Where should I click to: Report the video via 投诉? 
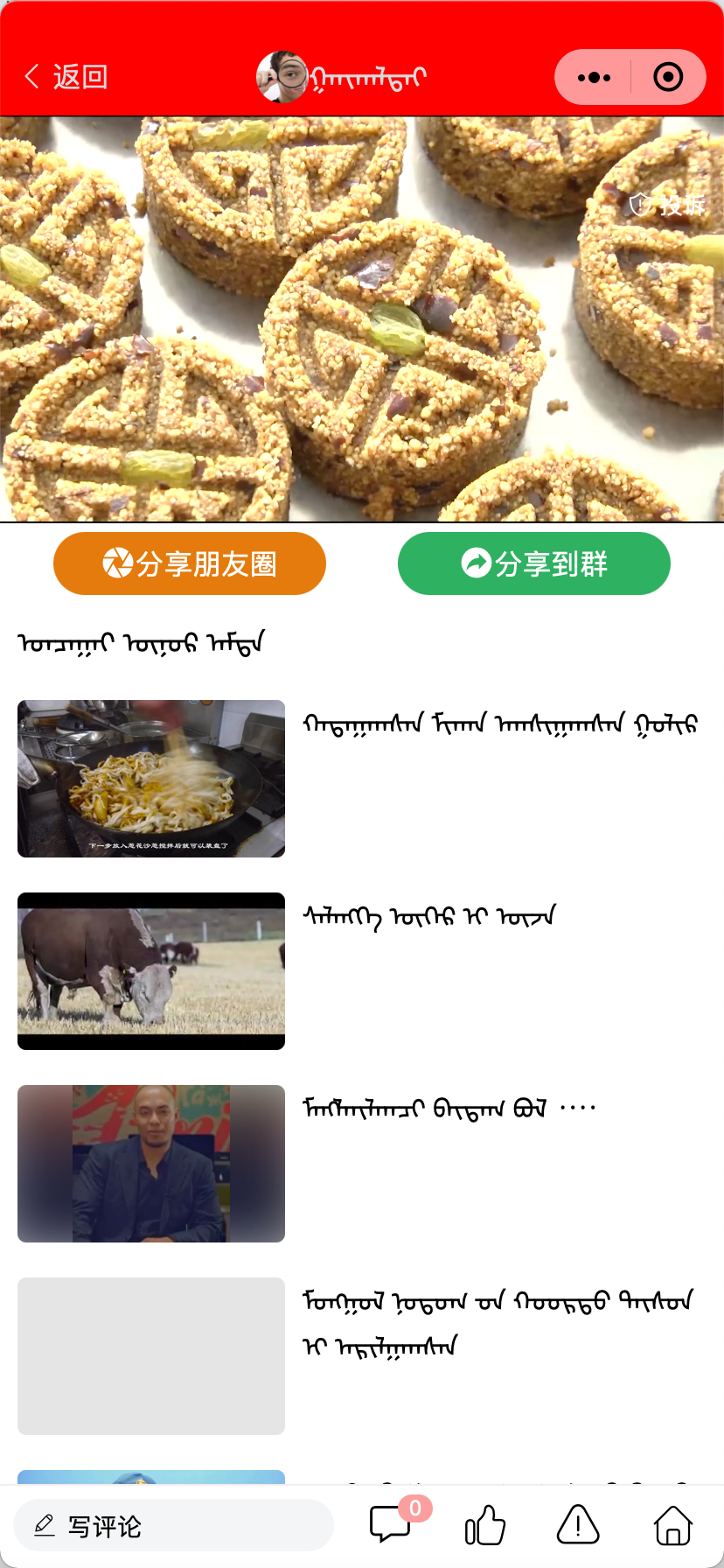tap(668, 205)
